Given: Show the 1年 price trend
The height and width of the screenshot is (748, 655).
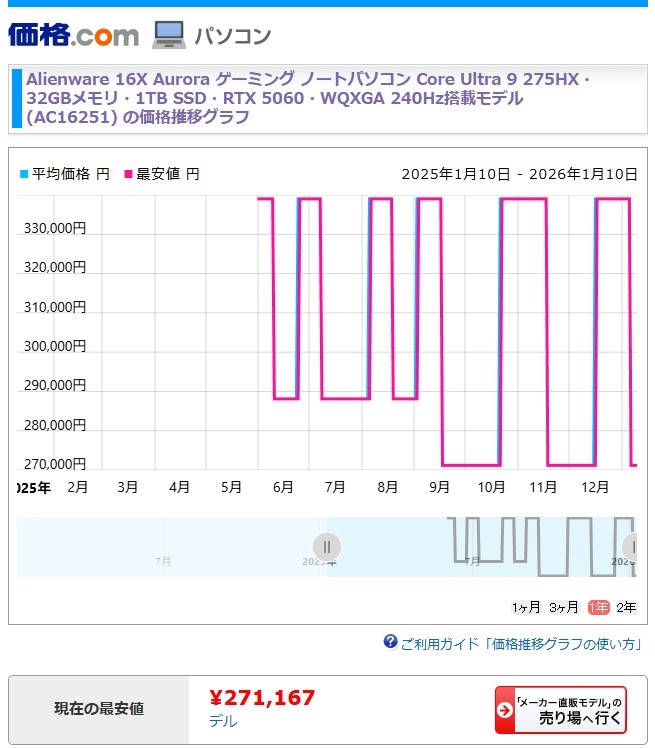Looking at the screenshot, I should tap(598, 607).
